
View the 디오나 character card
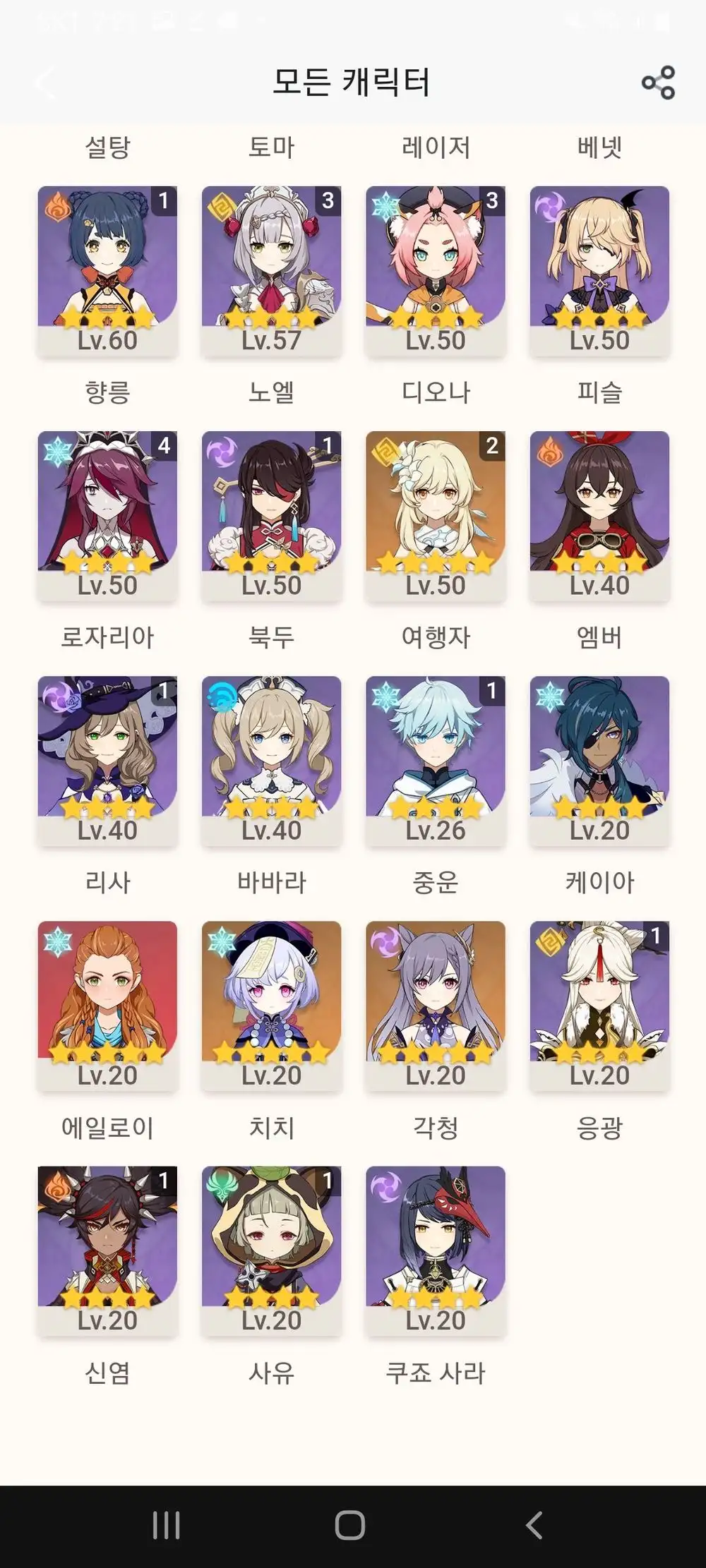(436, 271)
